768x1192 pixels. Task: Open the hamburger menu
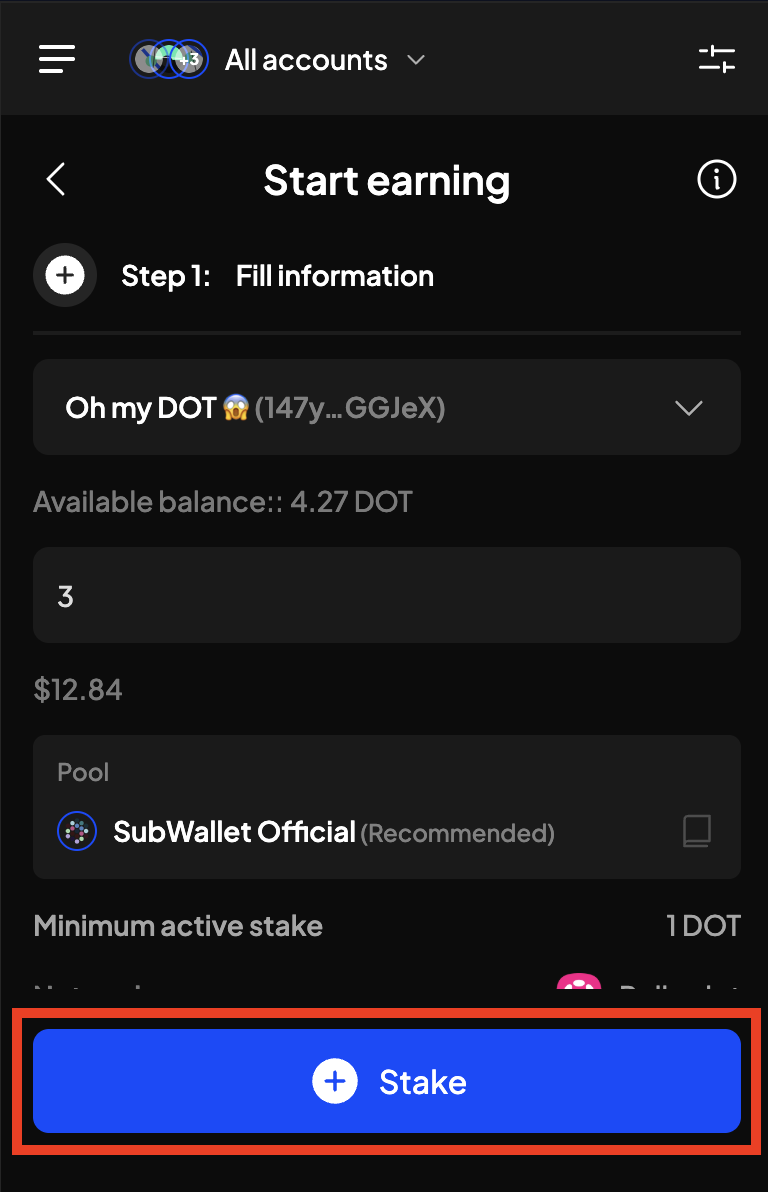(x=57, y=59)
